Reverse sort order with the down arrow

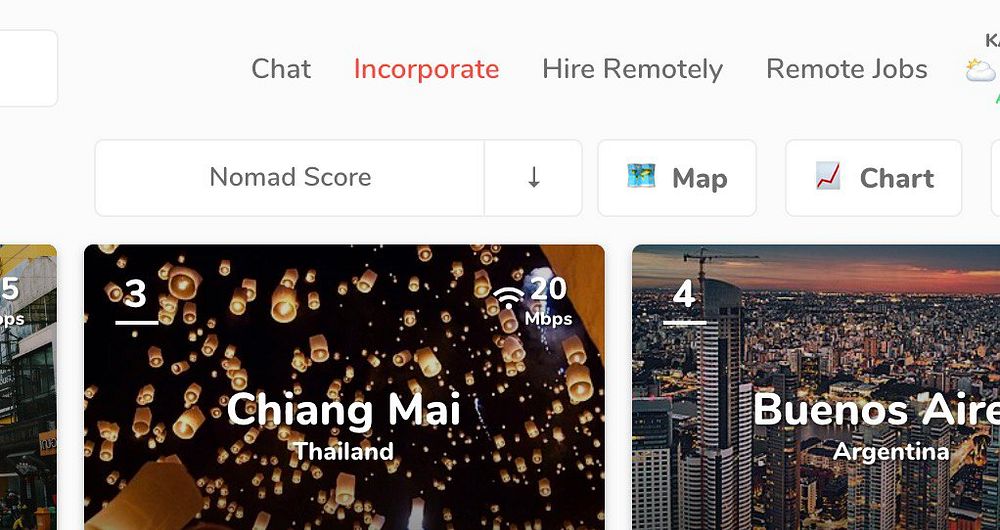pos(534,178)
